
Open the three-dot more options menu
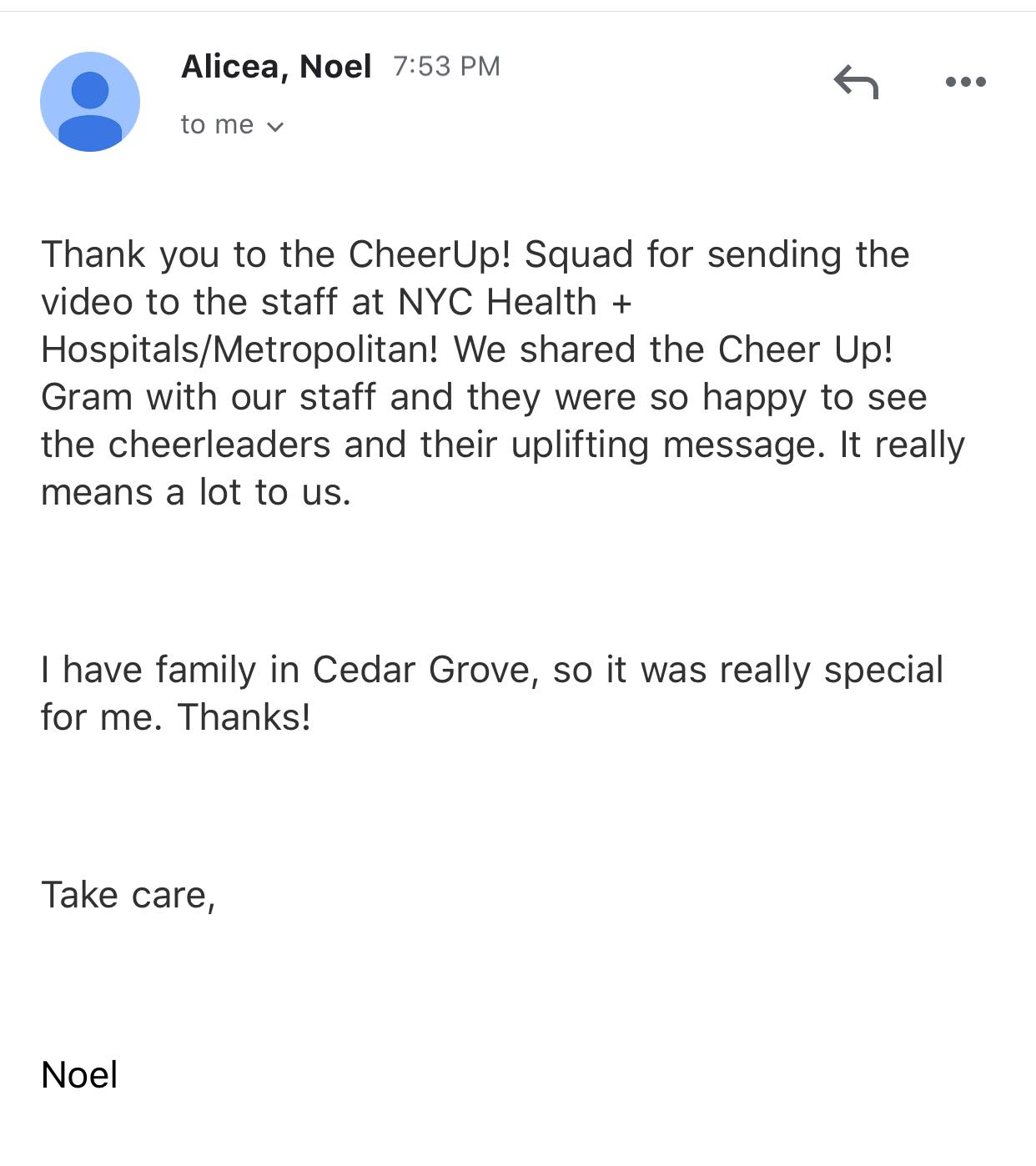coord(966,82)
